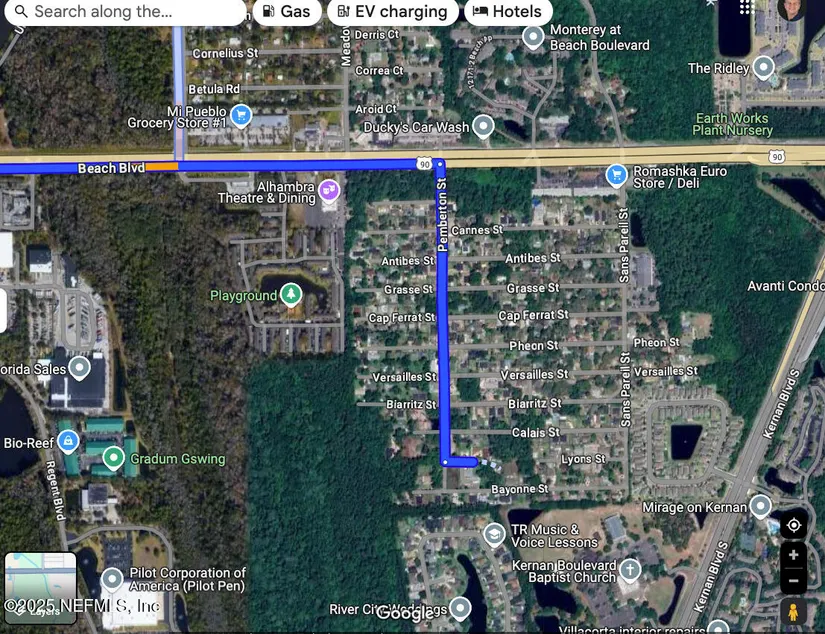Open the Google apps grid
Image resolution: width=825 pixels, height=634 pixels.
click(746, 7)
